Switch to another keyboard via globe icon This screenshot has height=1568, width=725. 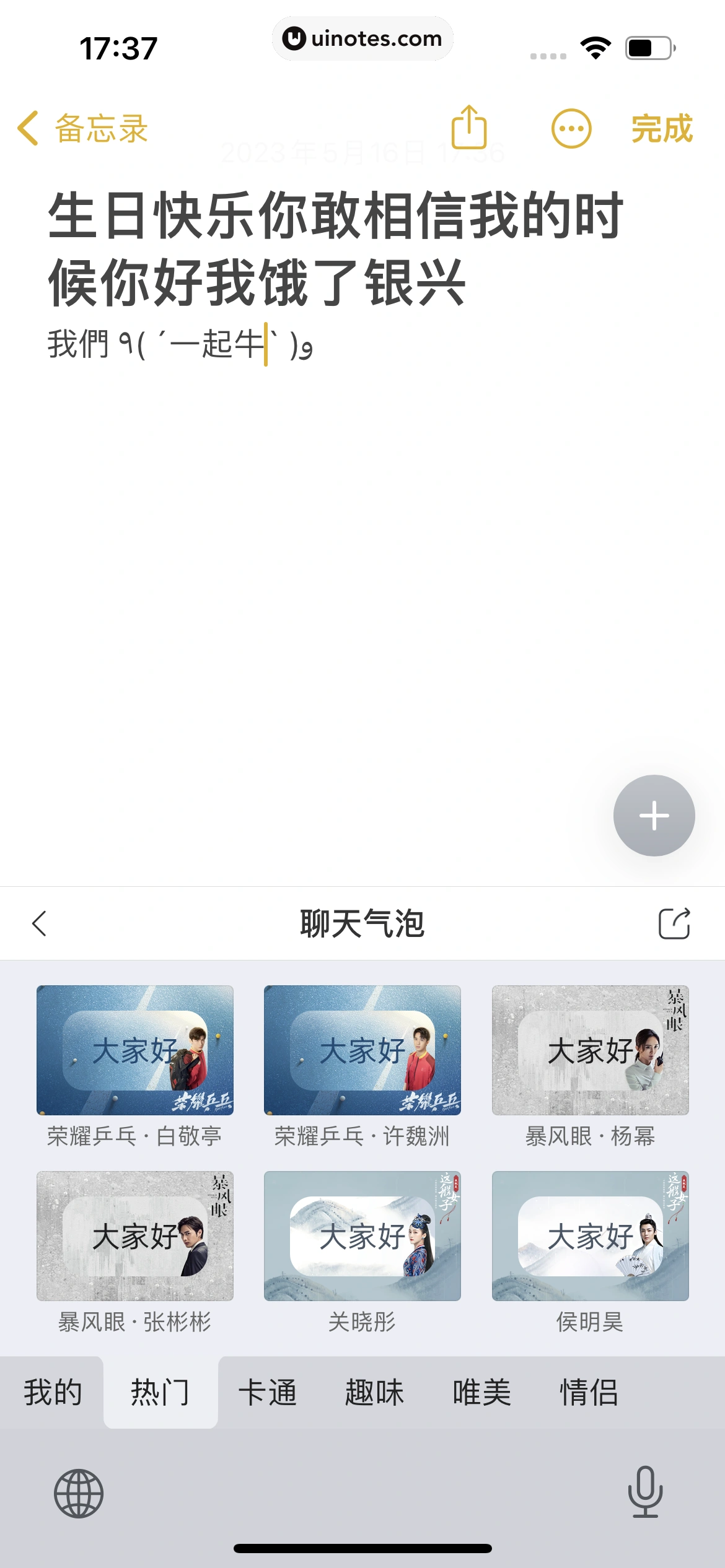tap(79, 1495)
